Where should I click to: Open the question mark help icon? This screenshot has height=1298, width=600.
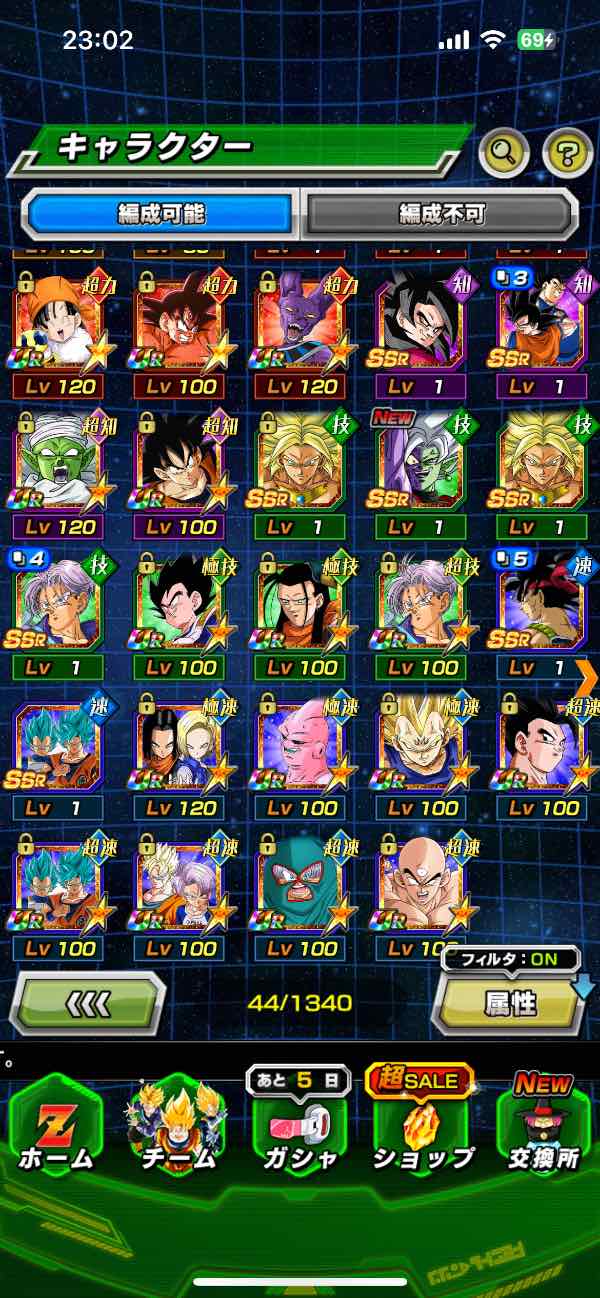[567, 153]
